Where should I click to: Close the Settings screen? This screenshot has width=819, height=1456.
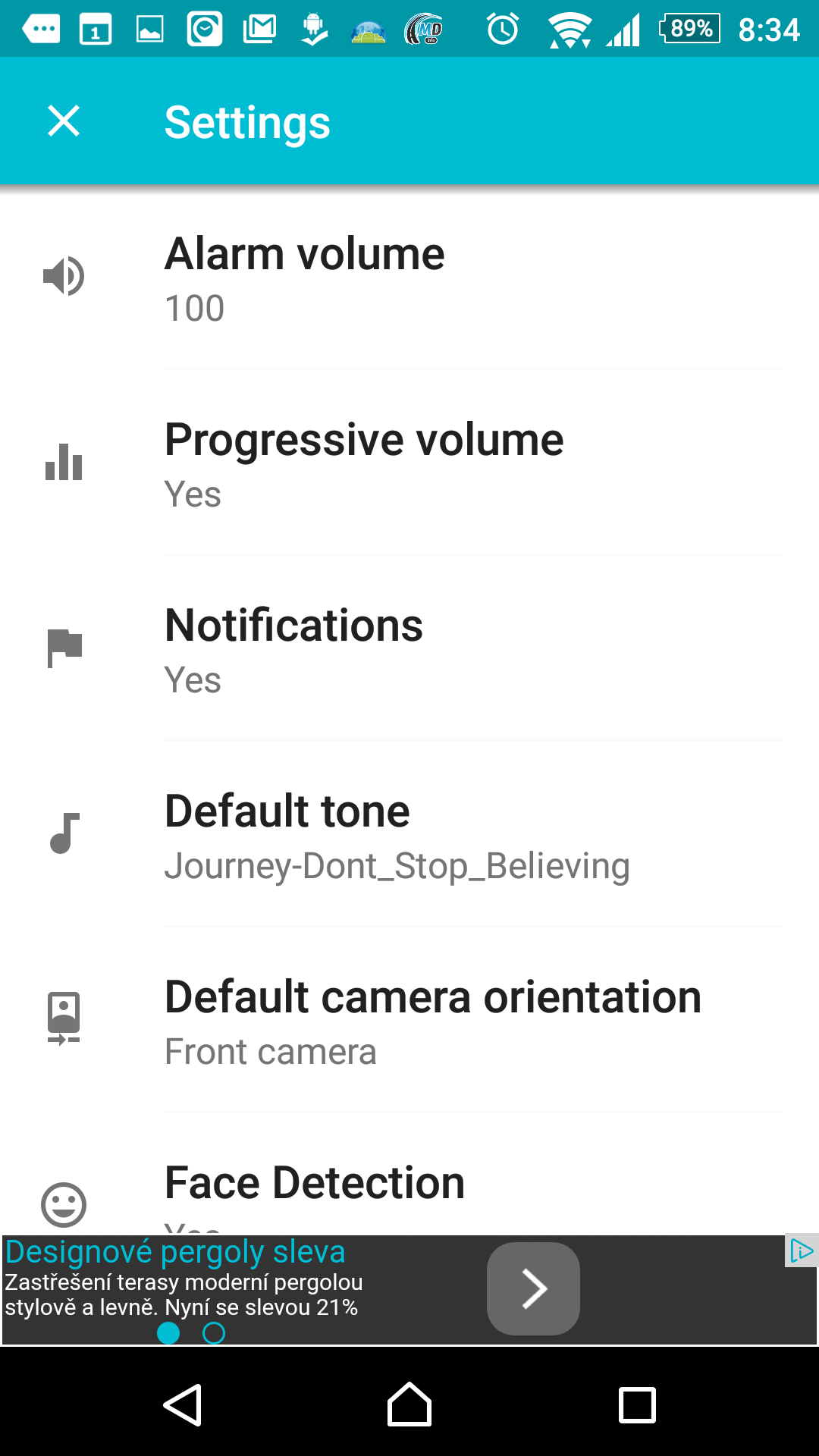(64, 121)
